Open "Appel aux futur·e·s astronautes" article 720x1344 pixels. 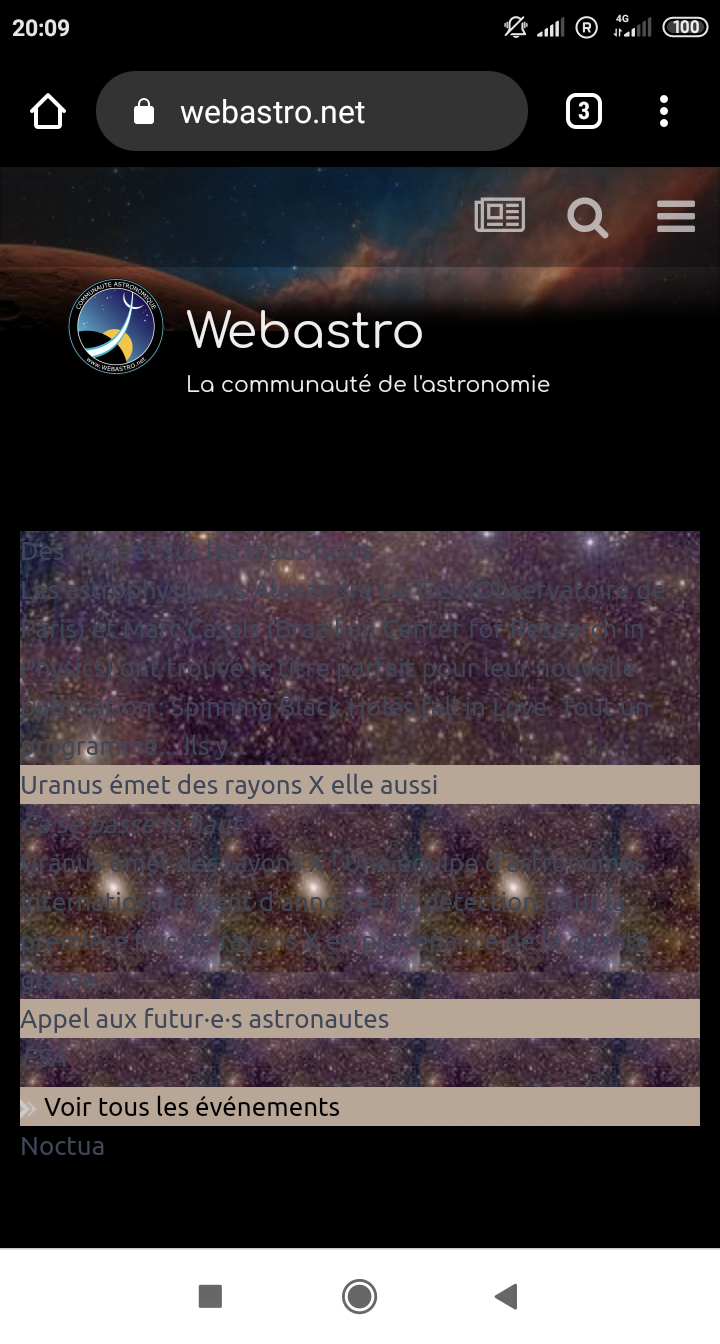(205, 1020)
